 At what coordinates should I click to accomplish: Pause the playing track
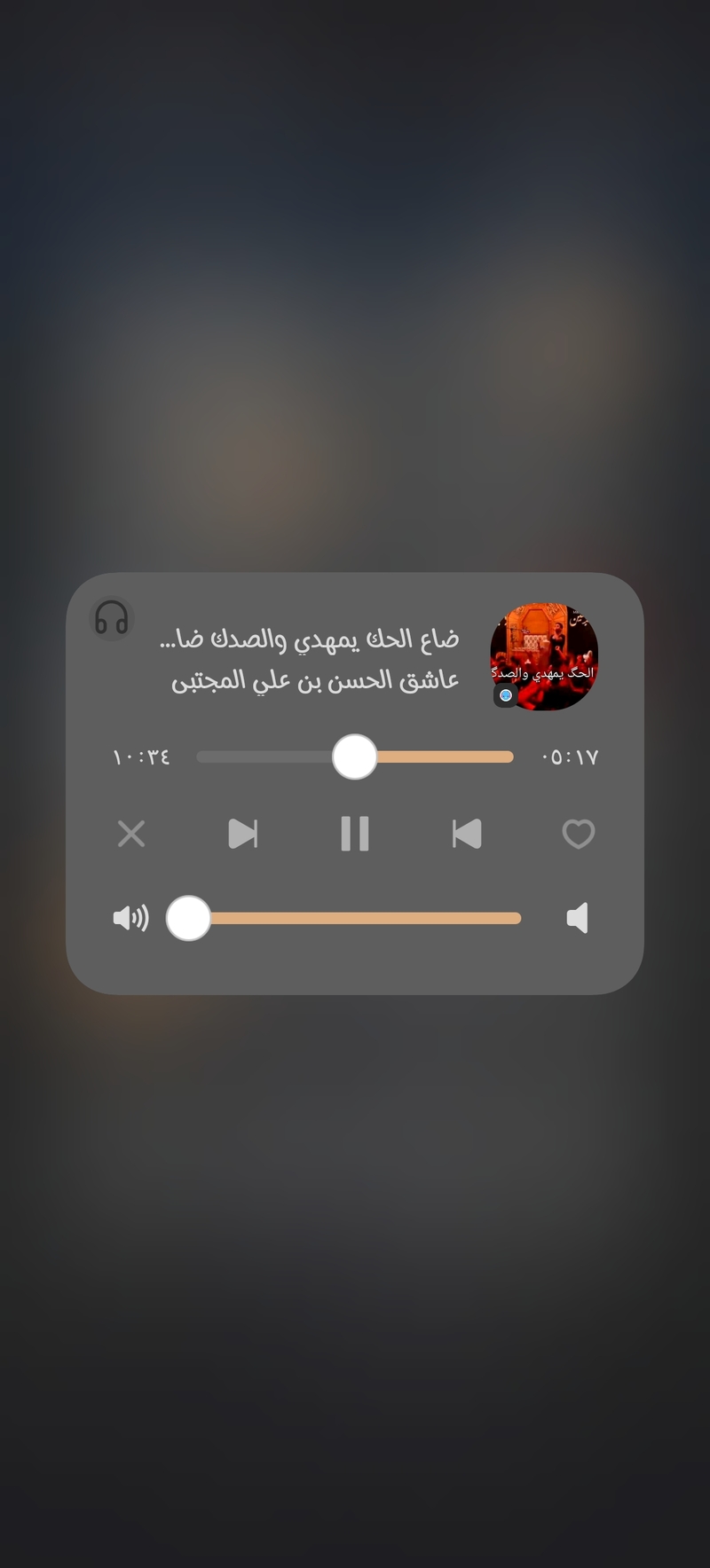click(x=355, y=834)
